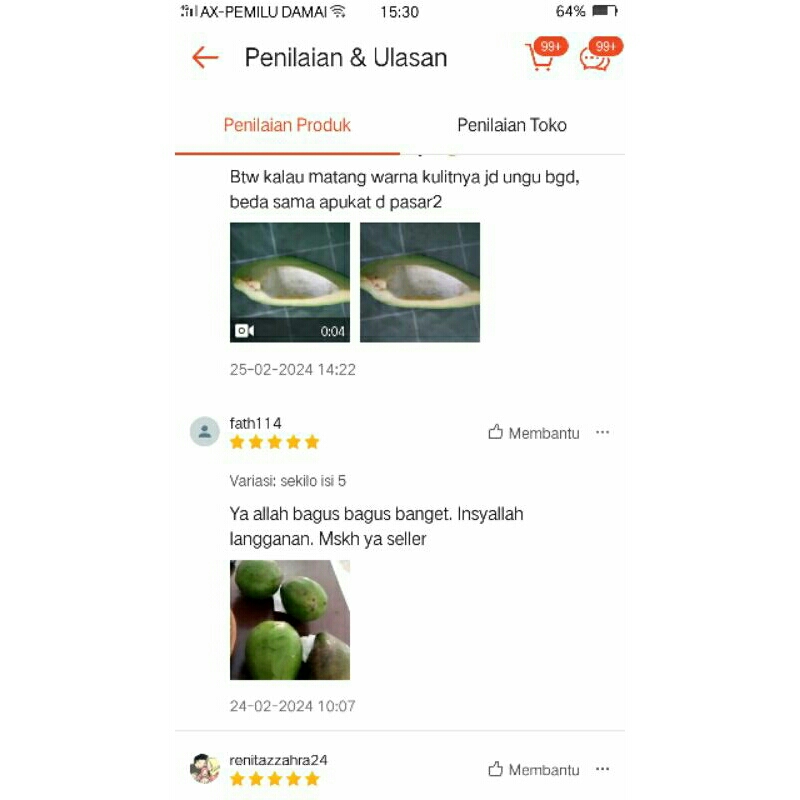This screenshot has height=800, width=800.
Task: Switch to Penilaian Produk tab
Action: click(x=287, y=125)
